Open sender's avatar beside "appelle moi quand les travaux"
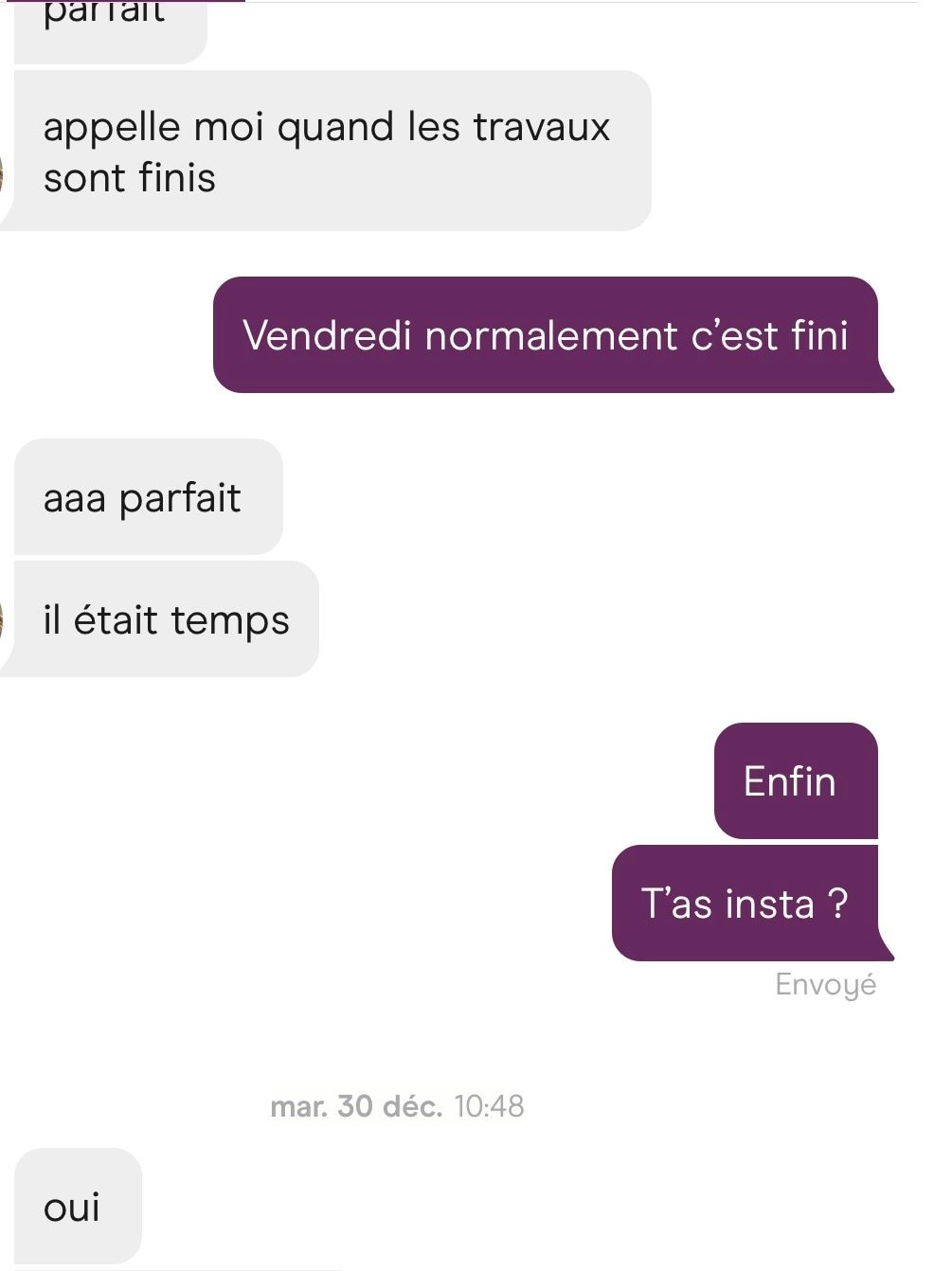The width and height of the screenshot is (952, 1271). [3, 177]
